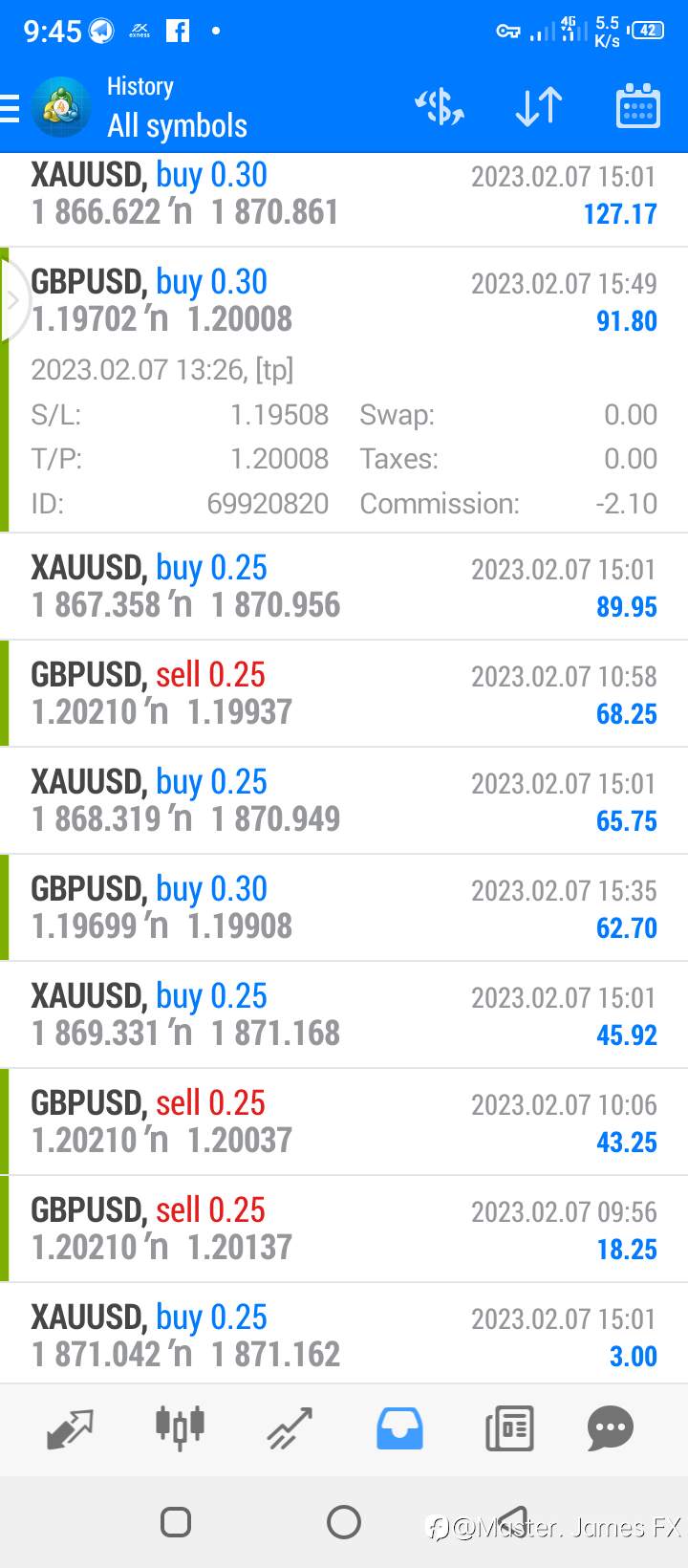The height and width of the screenshot is (1568, 688).
Task: Collapse the GBPUSD buy 0.30 trade details with profit 91.80
Action: [x=344, y=300]
